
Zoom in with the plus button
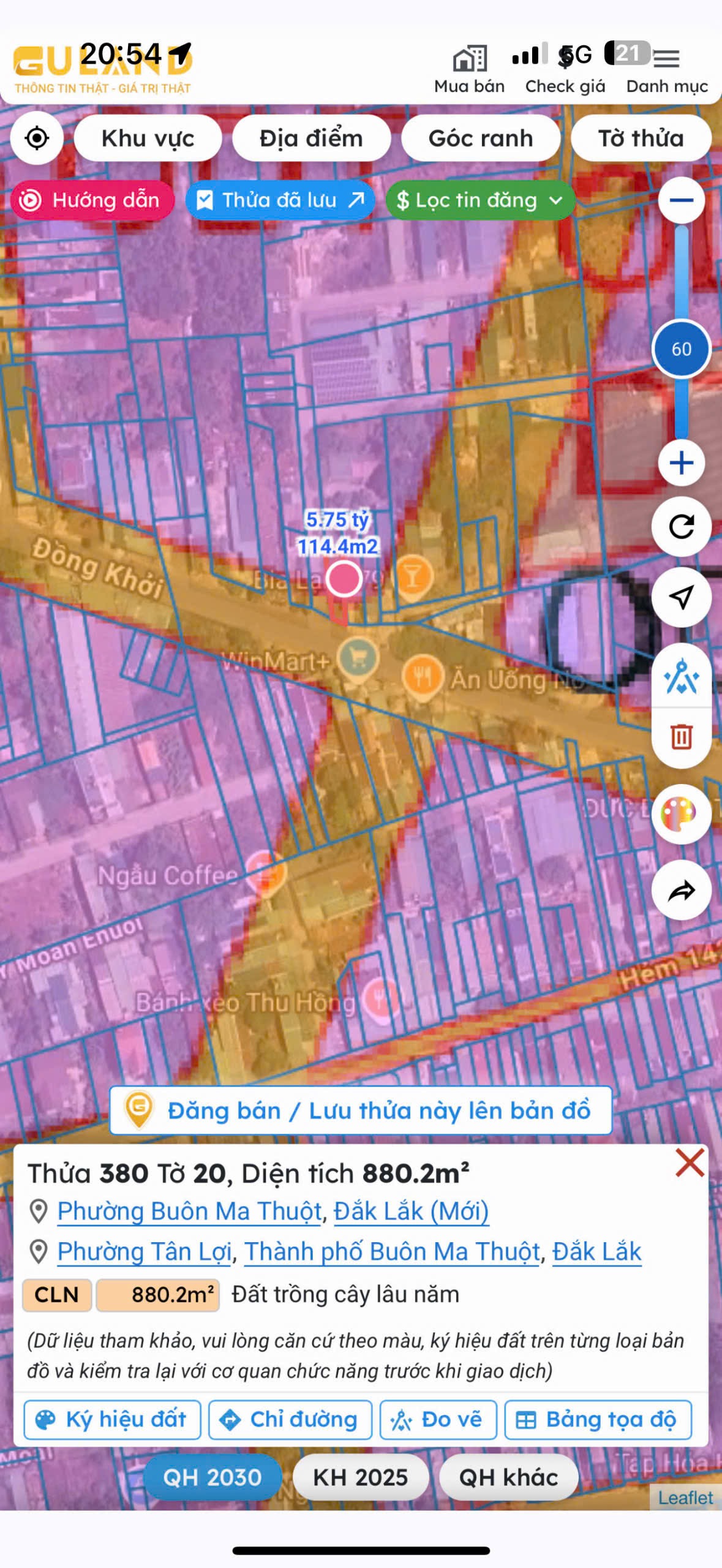681,463
